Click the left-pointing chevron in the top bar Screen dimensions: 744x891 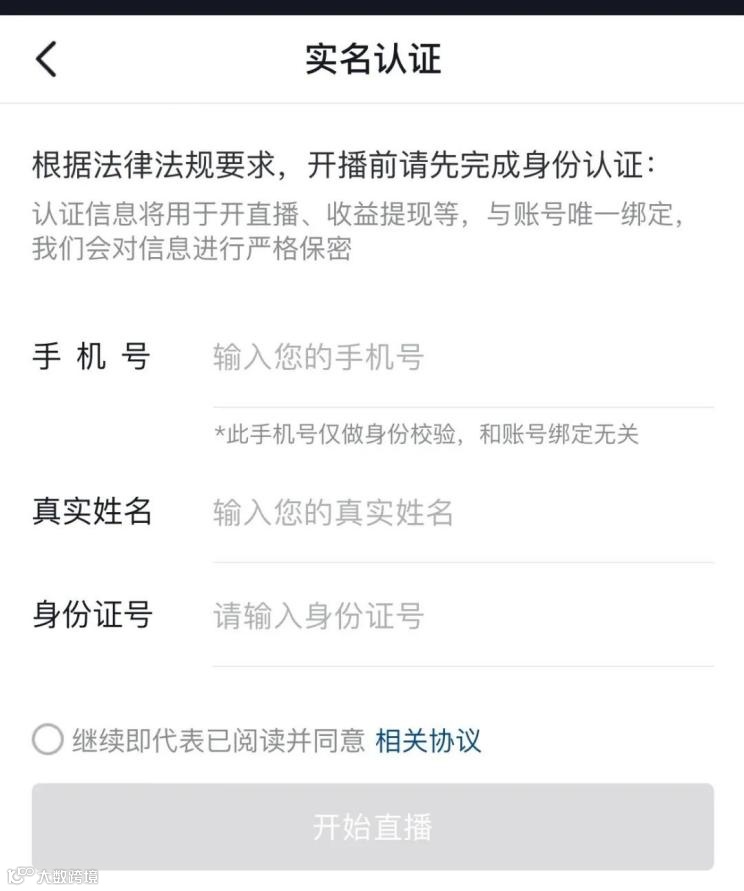pos(45,59)
